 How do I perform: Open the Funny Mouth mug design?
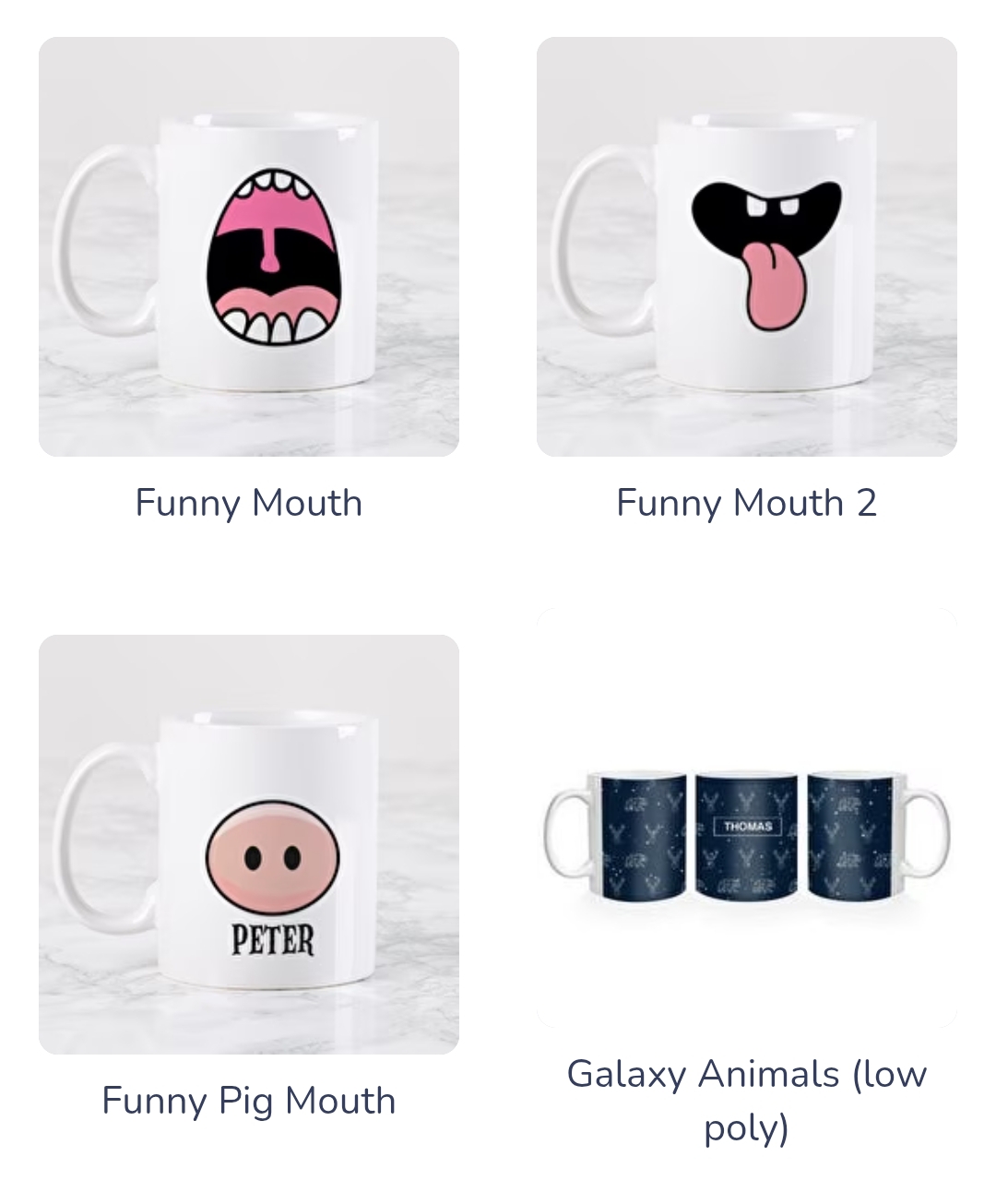tap(248, 247)
